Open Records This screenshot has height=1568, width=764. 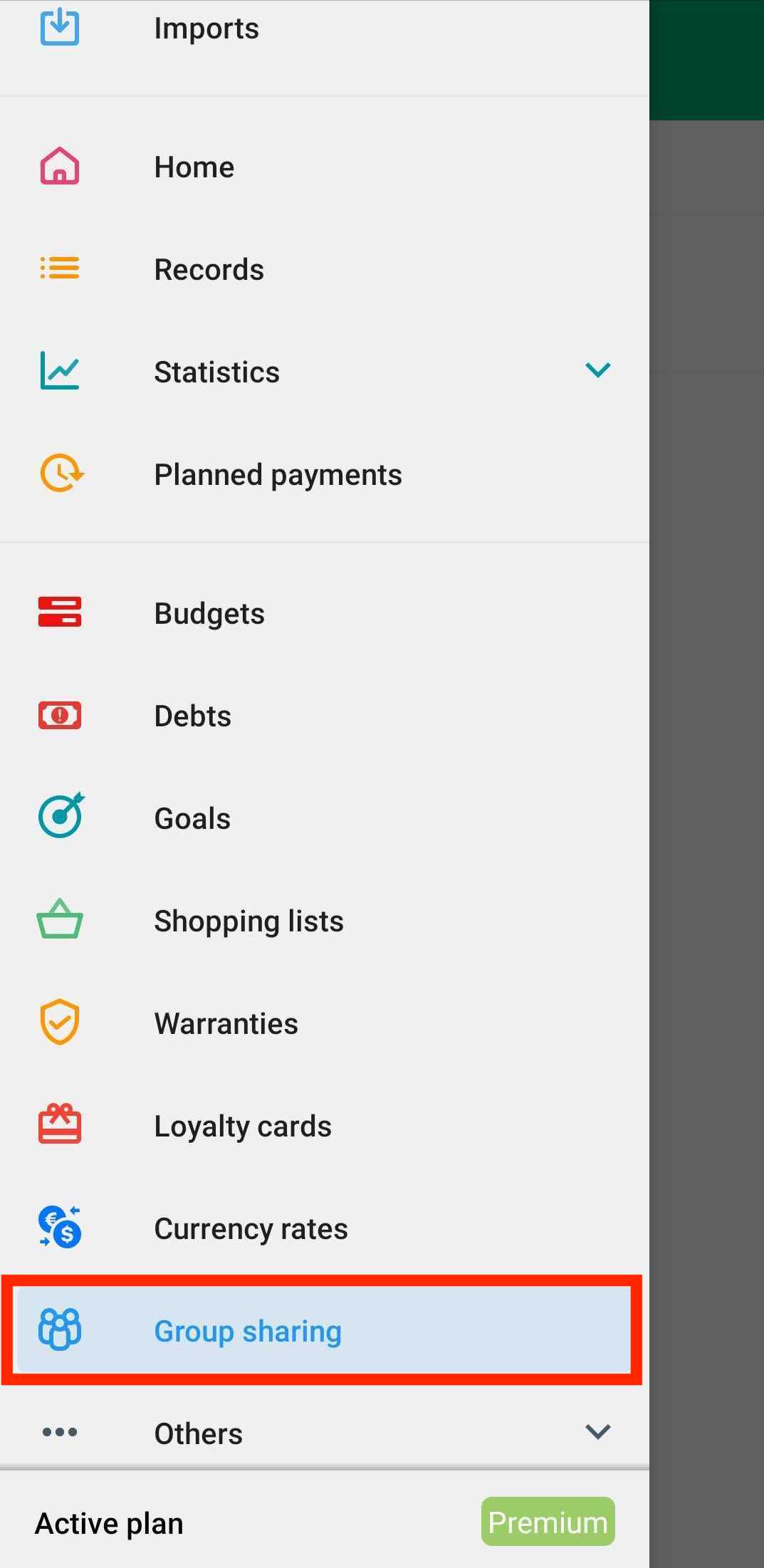click(209, 270)
